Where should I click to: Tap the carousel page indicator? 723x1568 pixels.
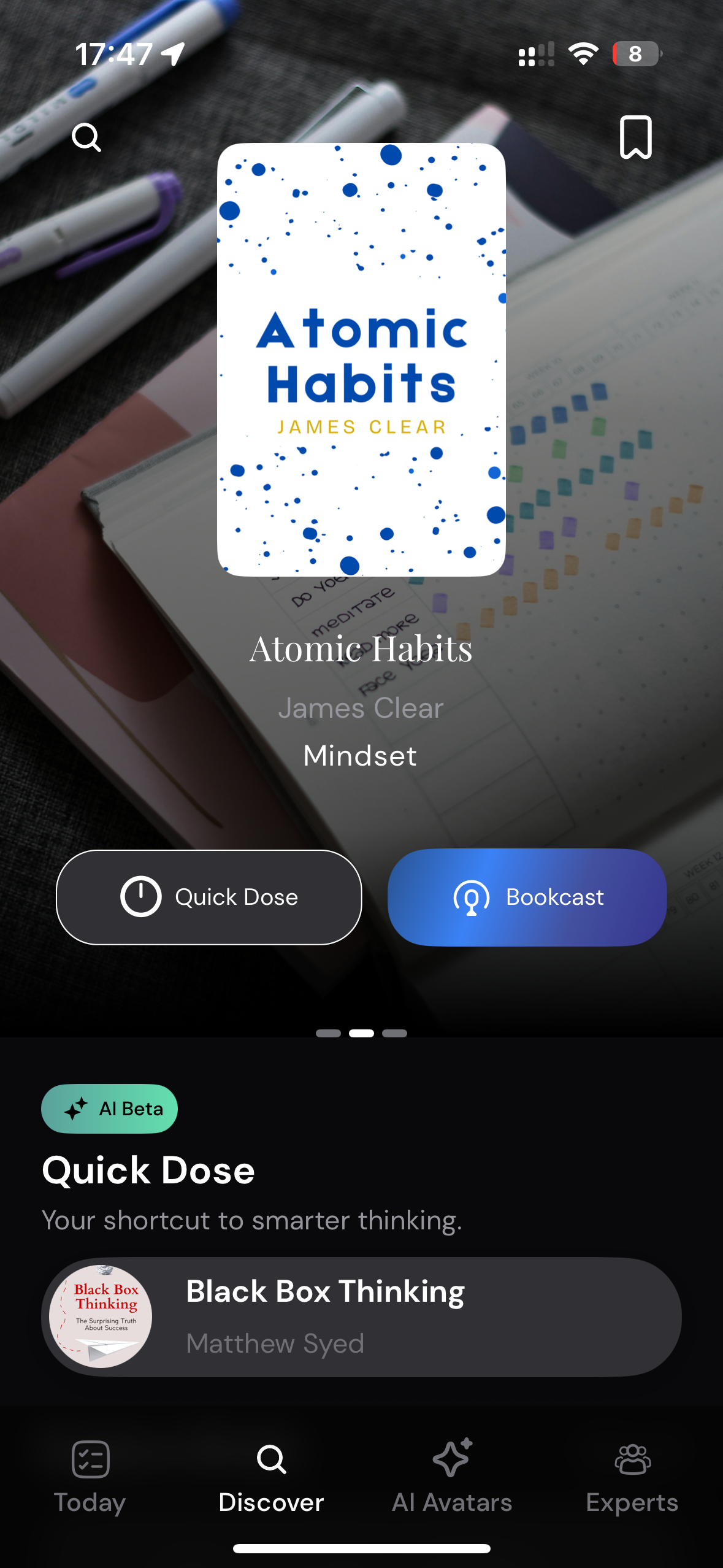point(361,1033)
